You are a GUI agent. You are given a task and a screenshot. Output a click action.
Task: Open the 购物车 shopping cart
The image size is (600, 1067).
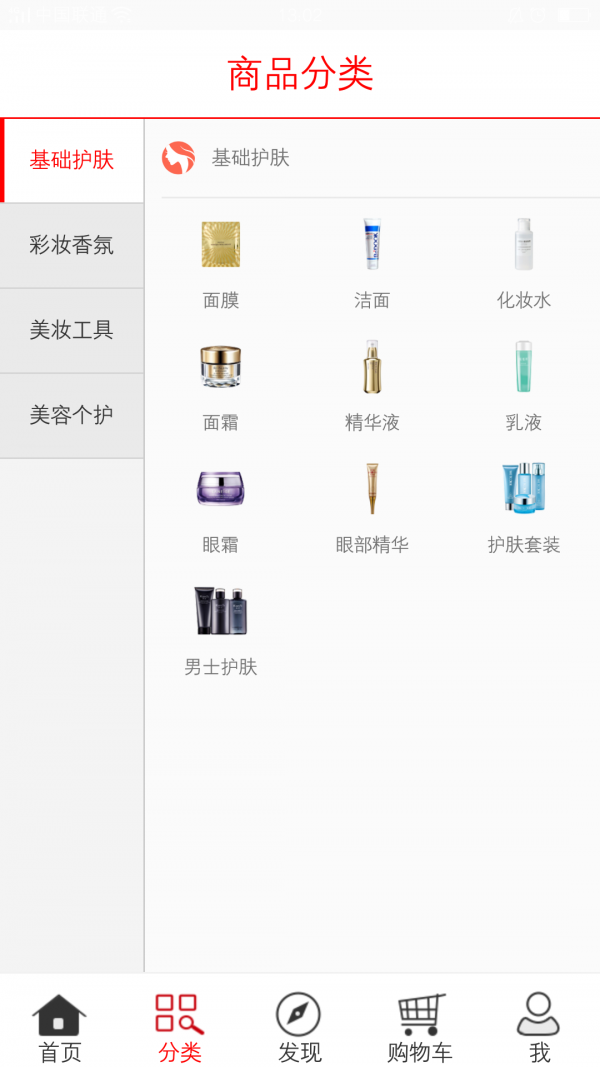(420, 1027)
